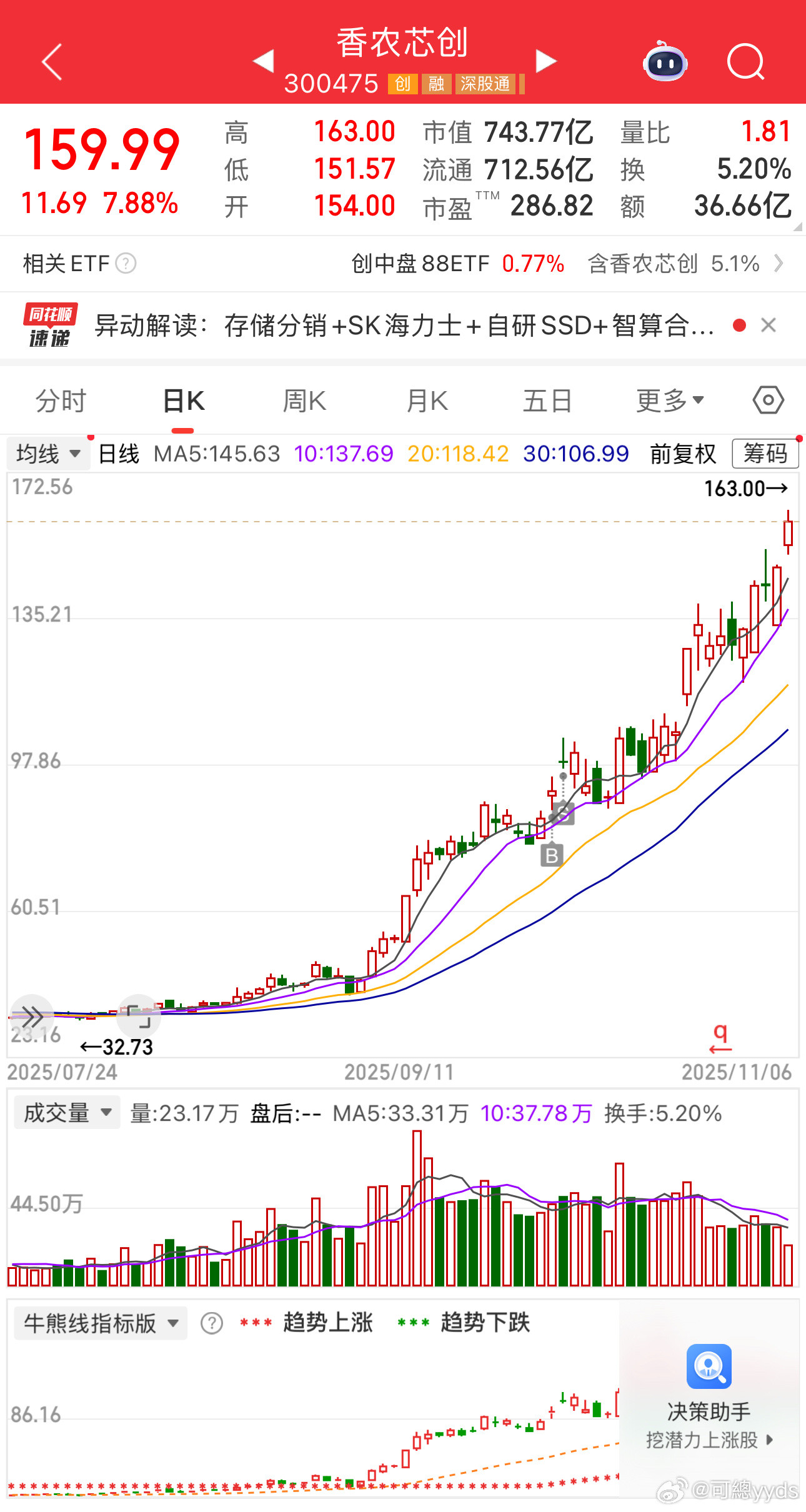Switch to next stock with right triangle

(546, 61)
